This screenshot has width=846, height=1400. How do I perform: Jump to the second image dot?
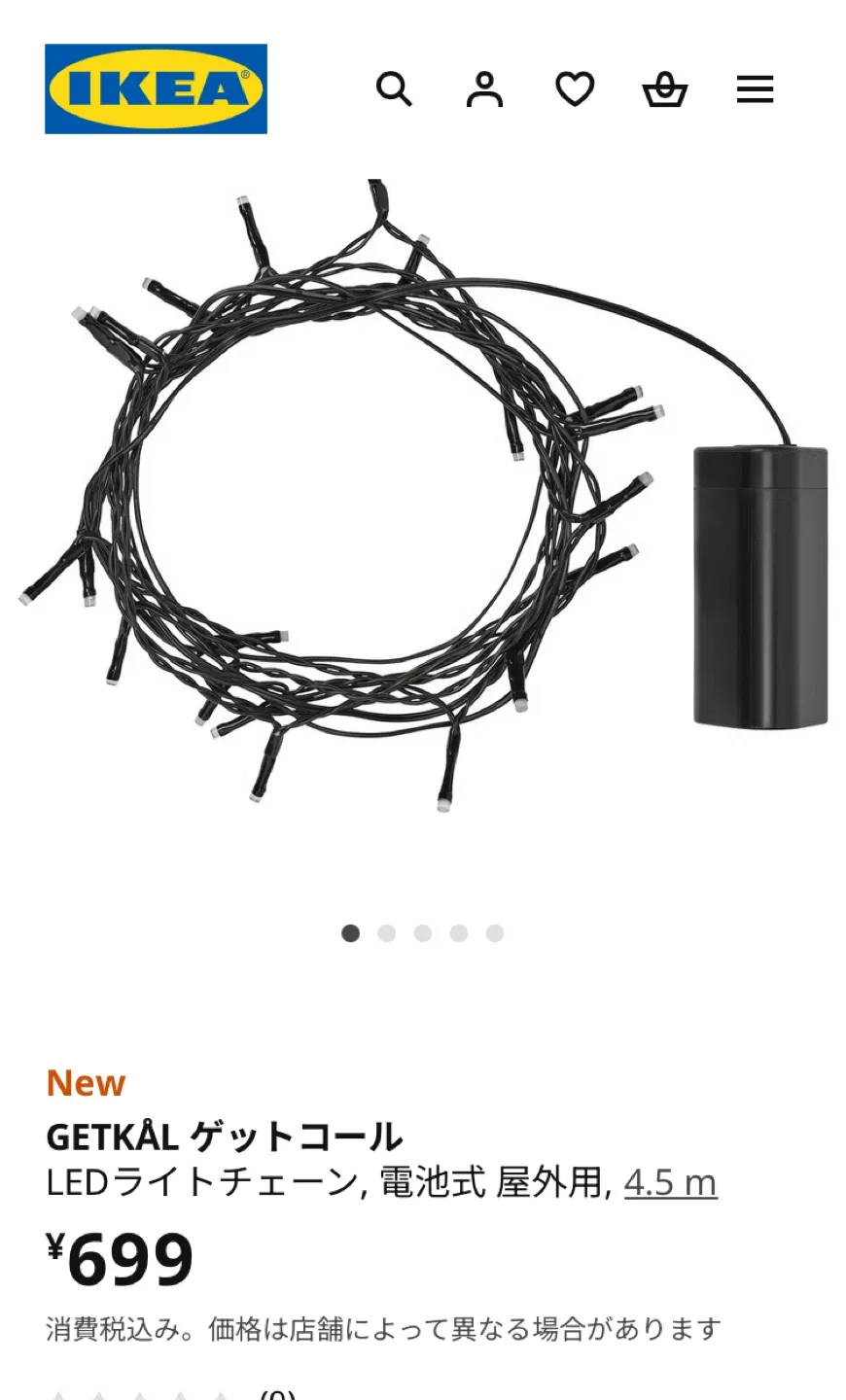387,933
